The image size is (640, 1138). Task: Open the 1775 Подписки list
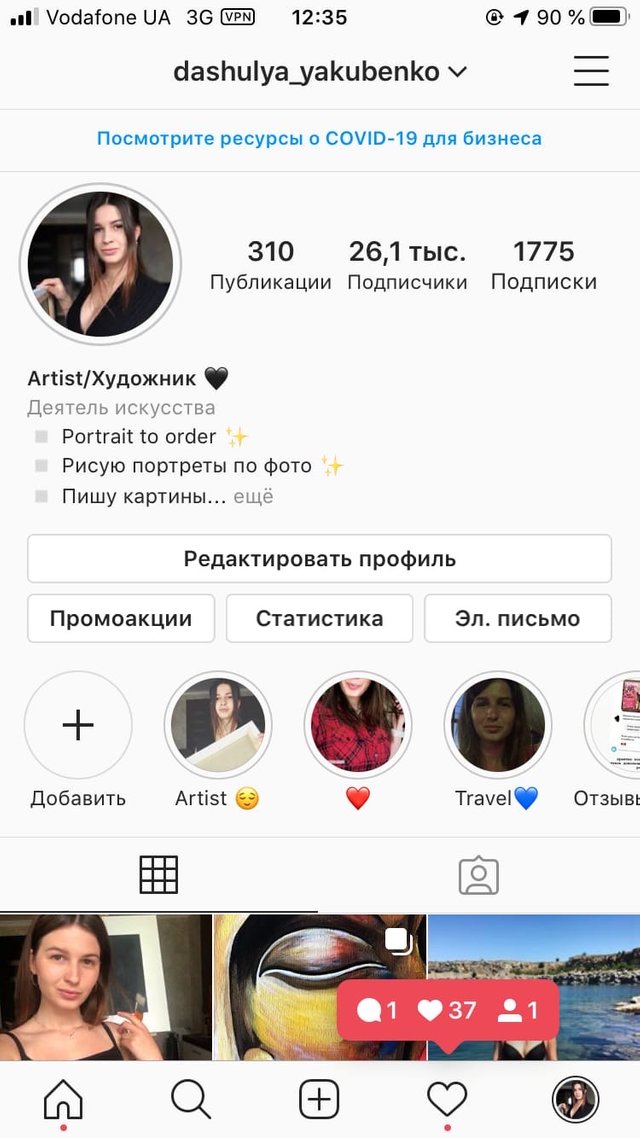click(x=543, y=265)
